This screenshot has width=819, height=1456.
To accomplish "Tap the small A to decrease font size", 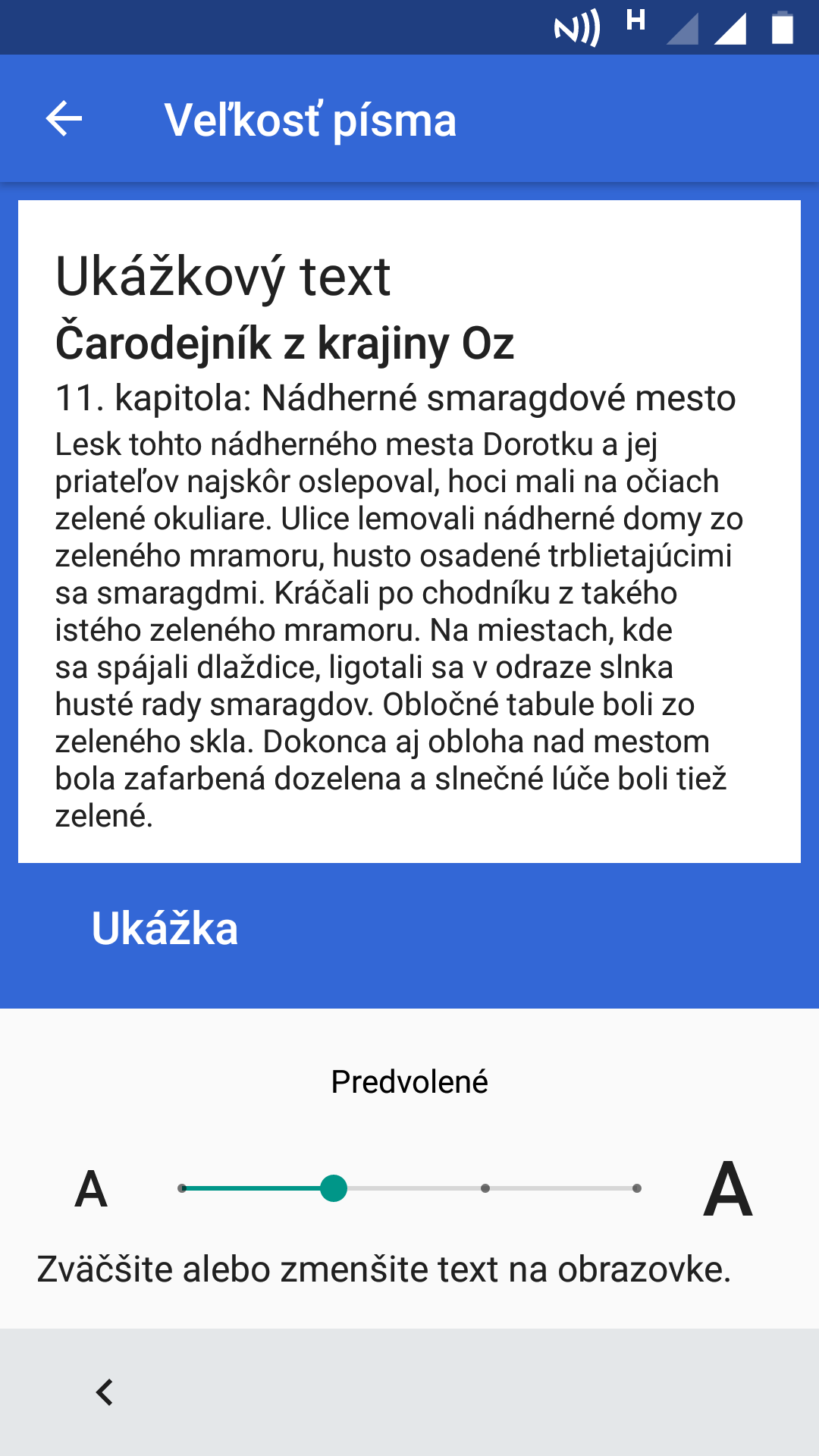I will click(91, 1188).
